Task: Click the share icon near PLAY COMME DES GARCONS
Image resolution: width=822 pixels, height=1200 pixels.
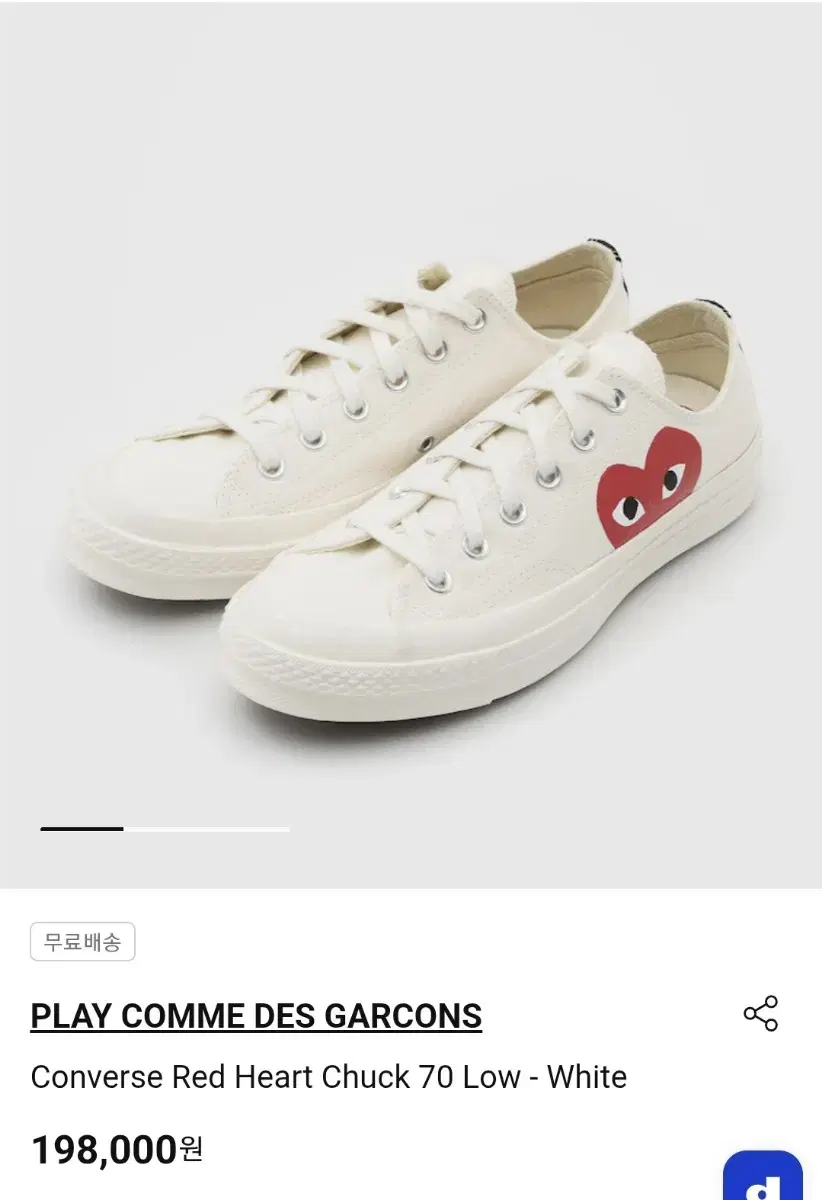Action: tap(762, 1015)
